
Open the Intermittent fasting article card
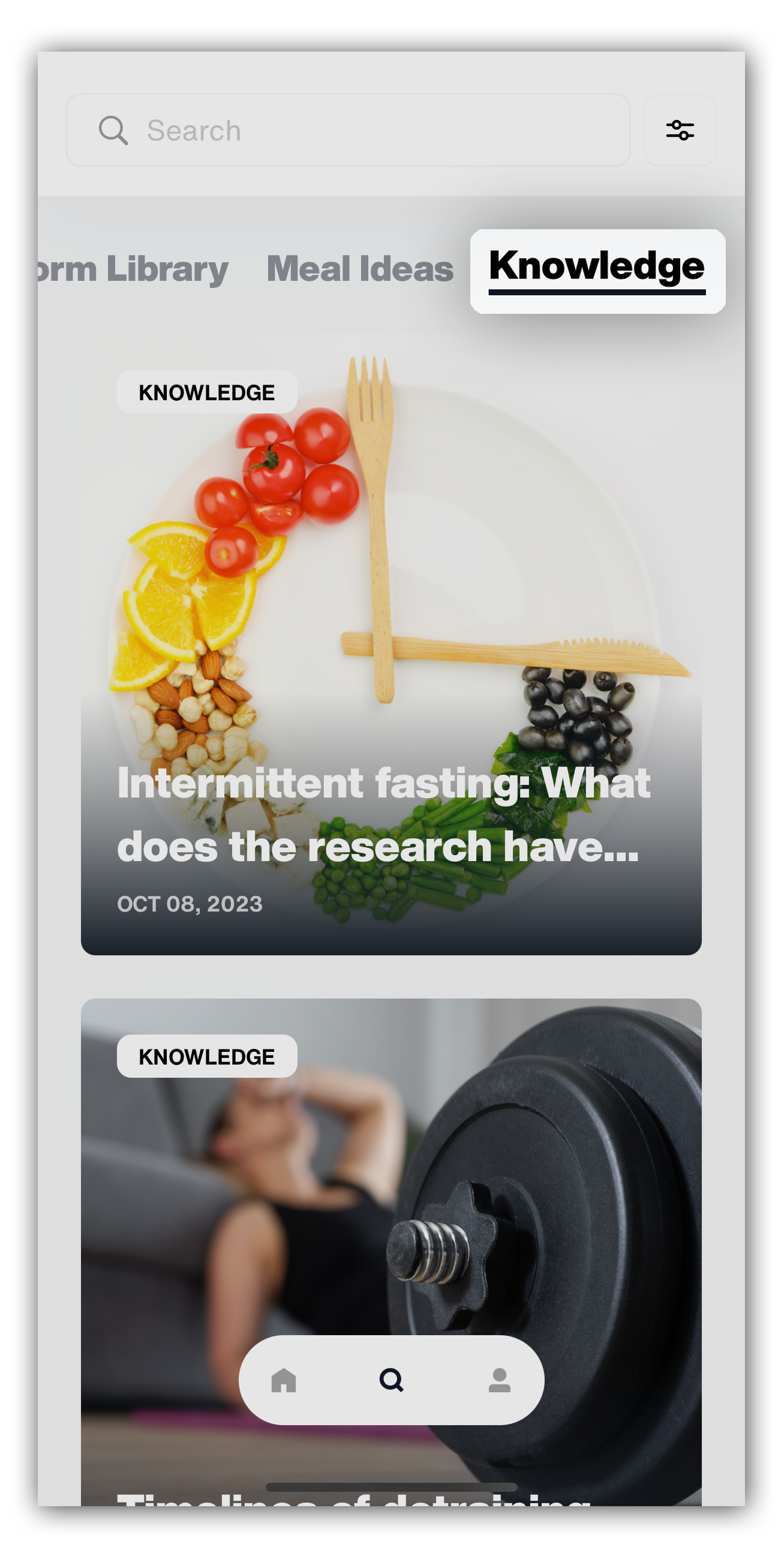[391, 645]
